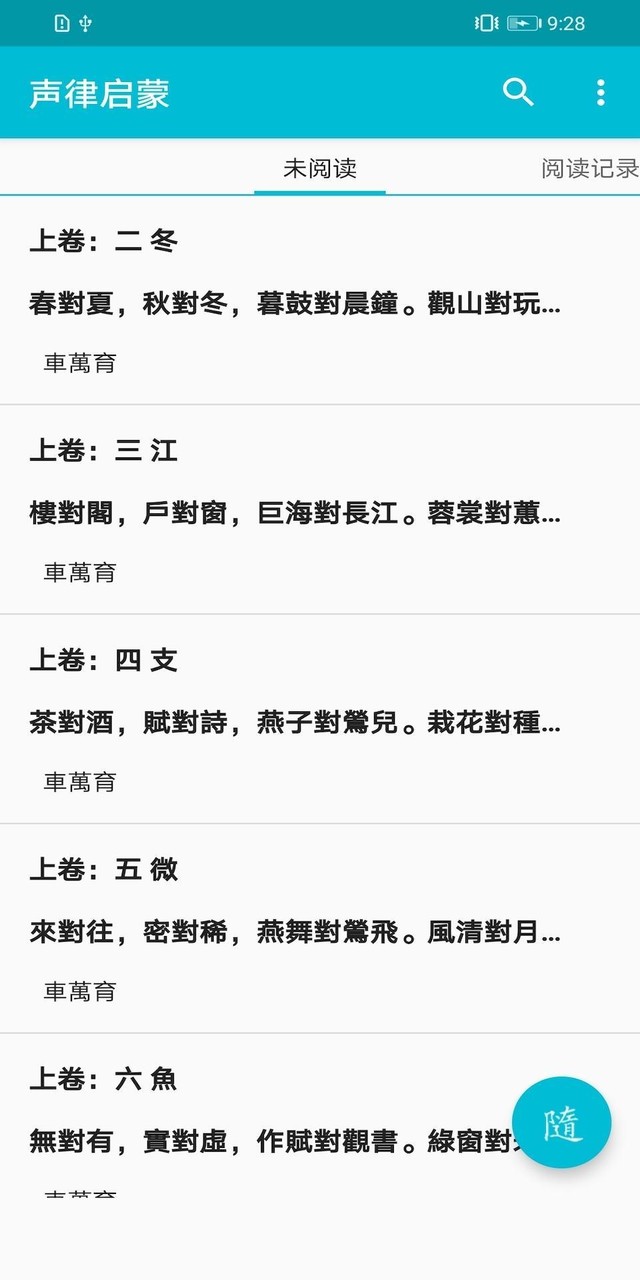Viewport: 640px width, 1280px height.
Task: Open the three-dot overflow menu
Action: pyautogui.click(x=600, y=93)
